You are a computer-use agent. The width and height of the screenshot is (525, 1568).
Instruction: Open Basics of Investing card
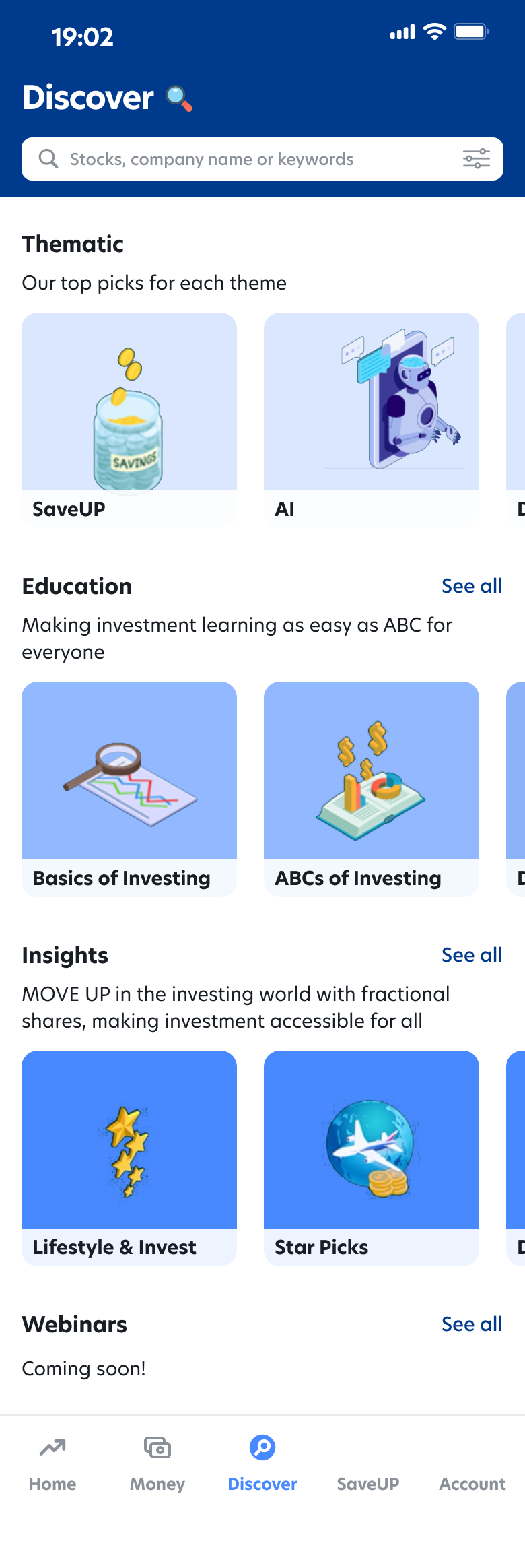click(129, 788)
